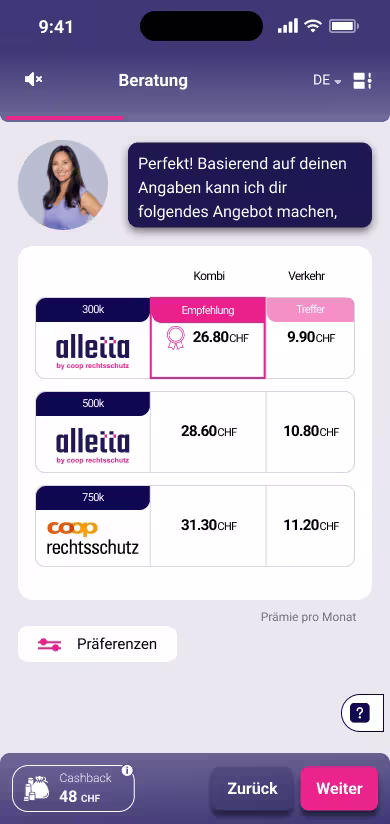Choose the 9.90 CHF Verkehr offer
The width and height of the screenshot is (390, 824).
click(310, 338)
